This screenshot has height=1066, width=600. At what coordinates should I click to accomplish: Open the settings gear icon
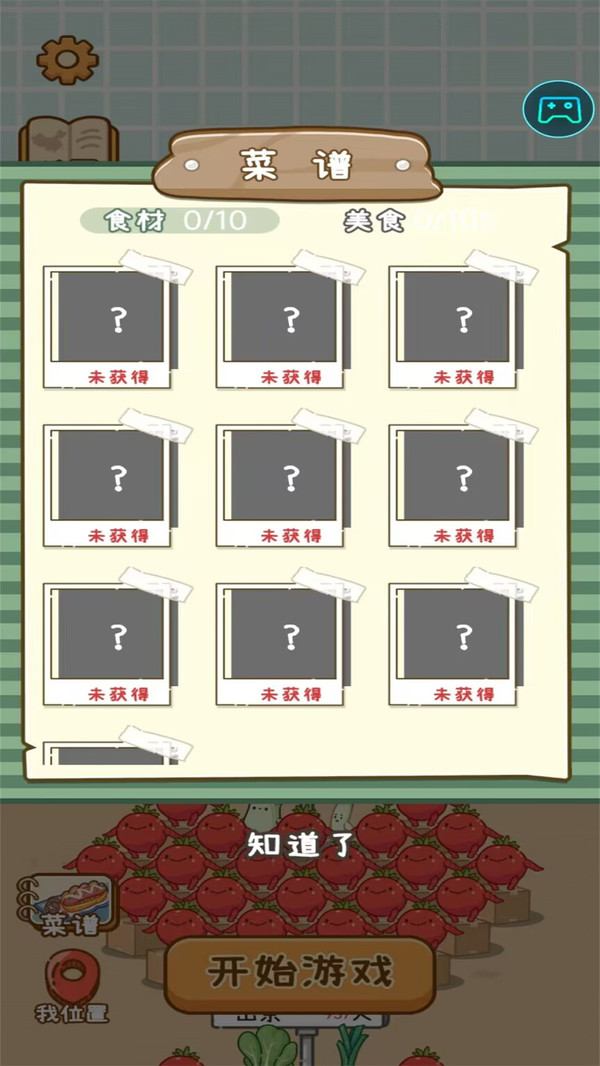click(67, 60)
